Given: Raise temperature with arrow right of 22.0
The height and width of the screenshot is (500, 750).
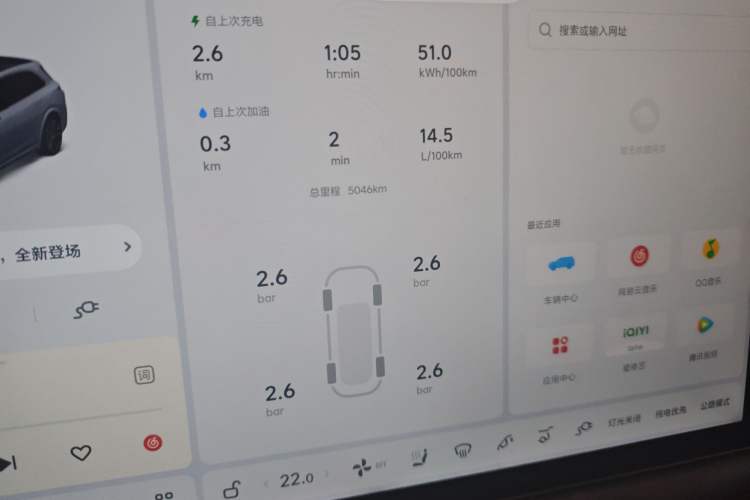Looking at the screenshot, I should coord(326,476).
